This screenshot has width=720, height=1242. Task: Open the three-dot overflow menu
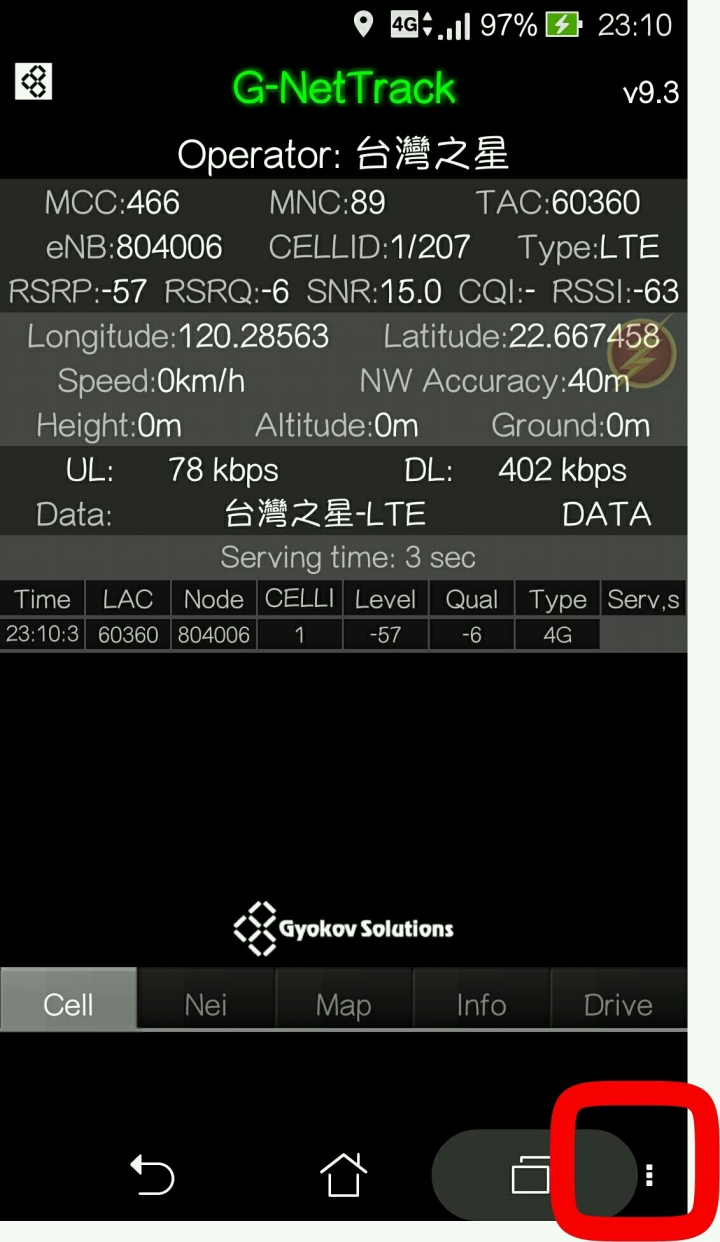[650, 1175]
